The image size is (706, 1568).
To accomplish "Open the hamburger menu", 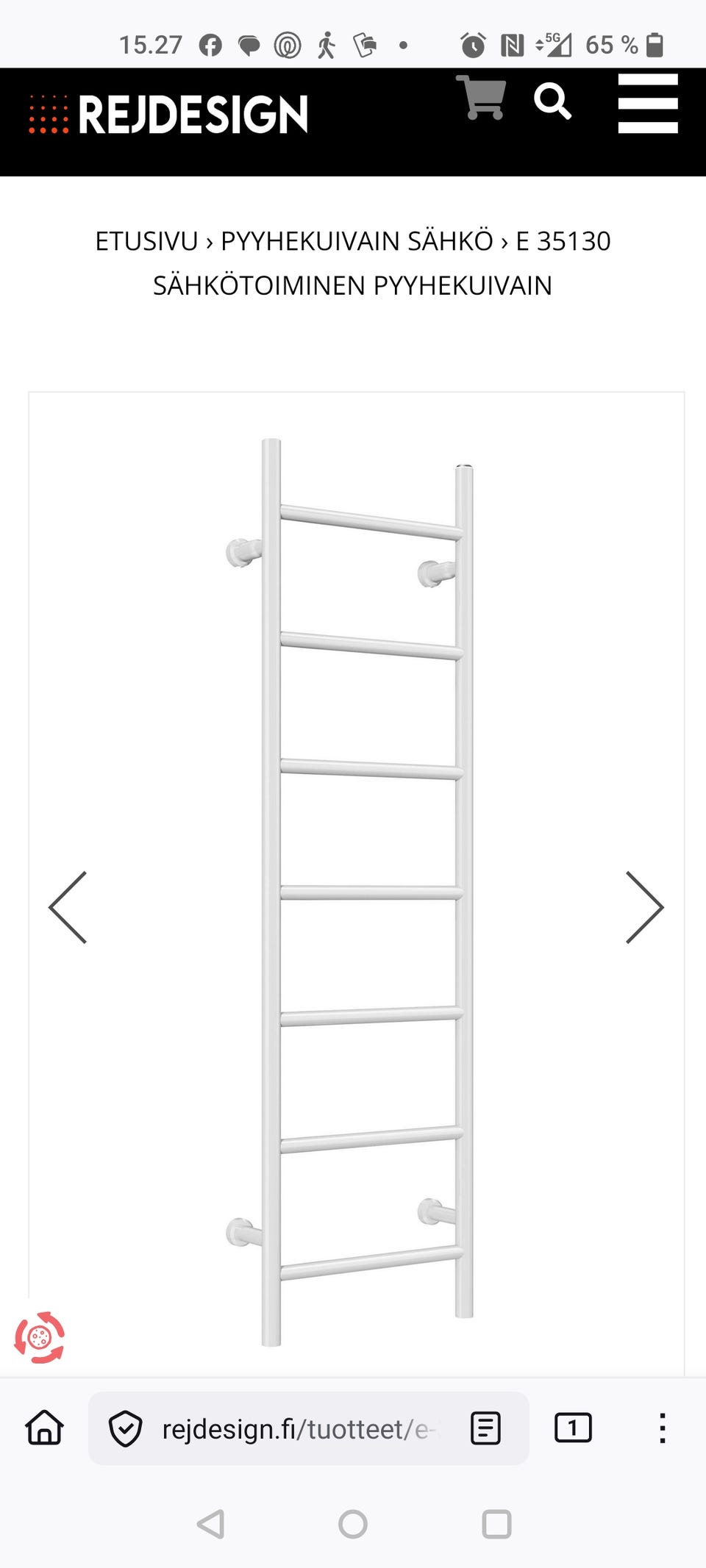I will pos(647,104).
